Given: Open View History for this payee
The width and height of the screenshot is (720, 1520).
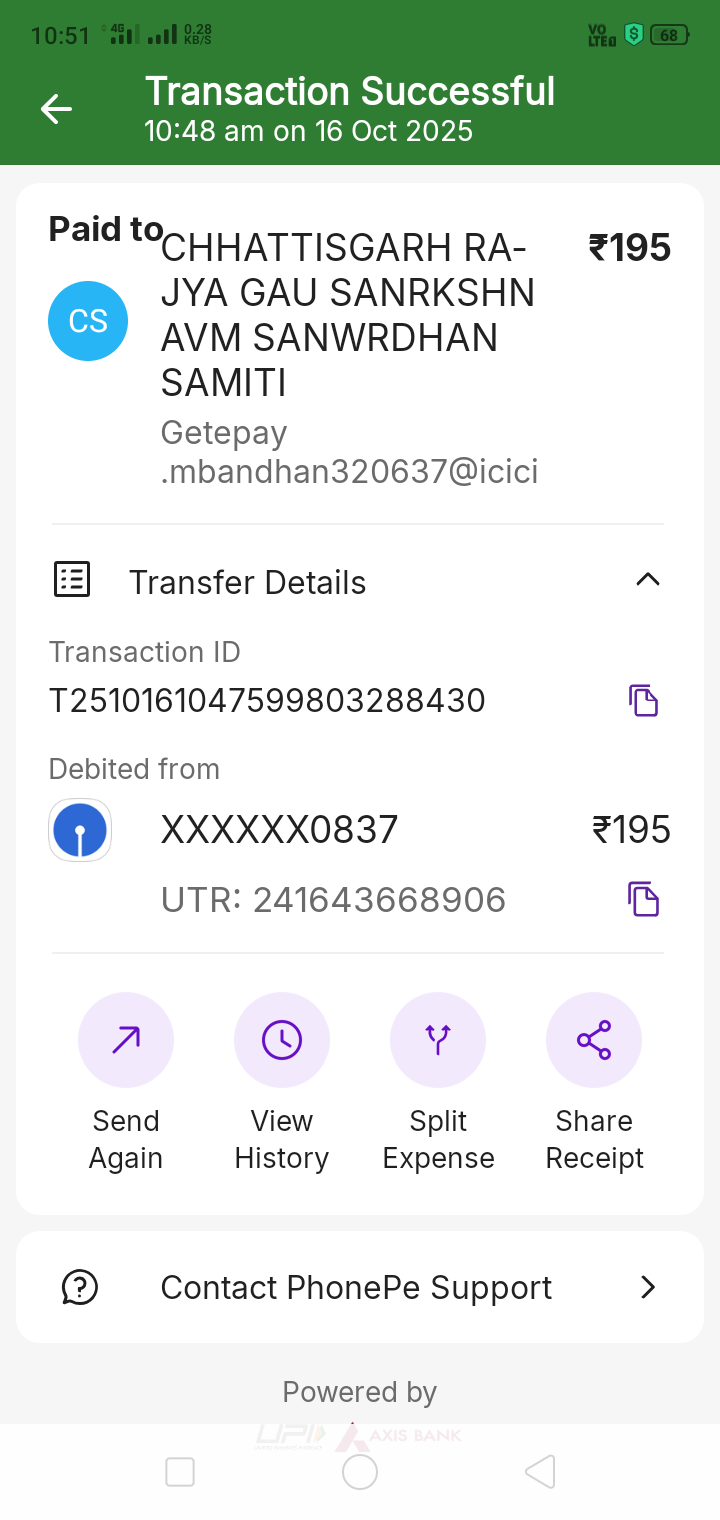Looking at the screenshot, I should (282, 1040).
